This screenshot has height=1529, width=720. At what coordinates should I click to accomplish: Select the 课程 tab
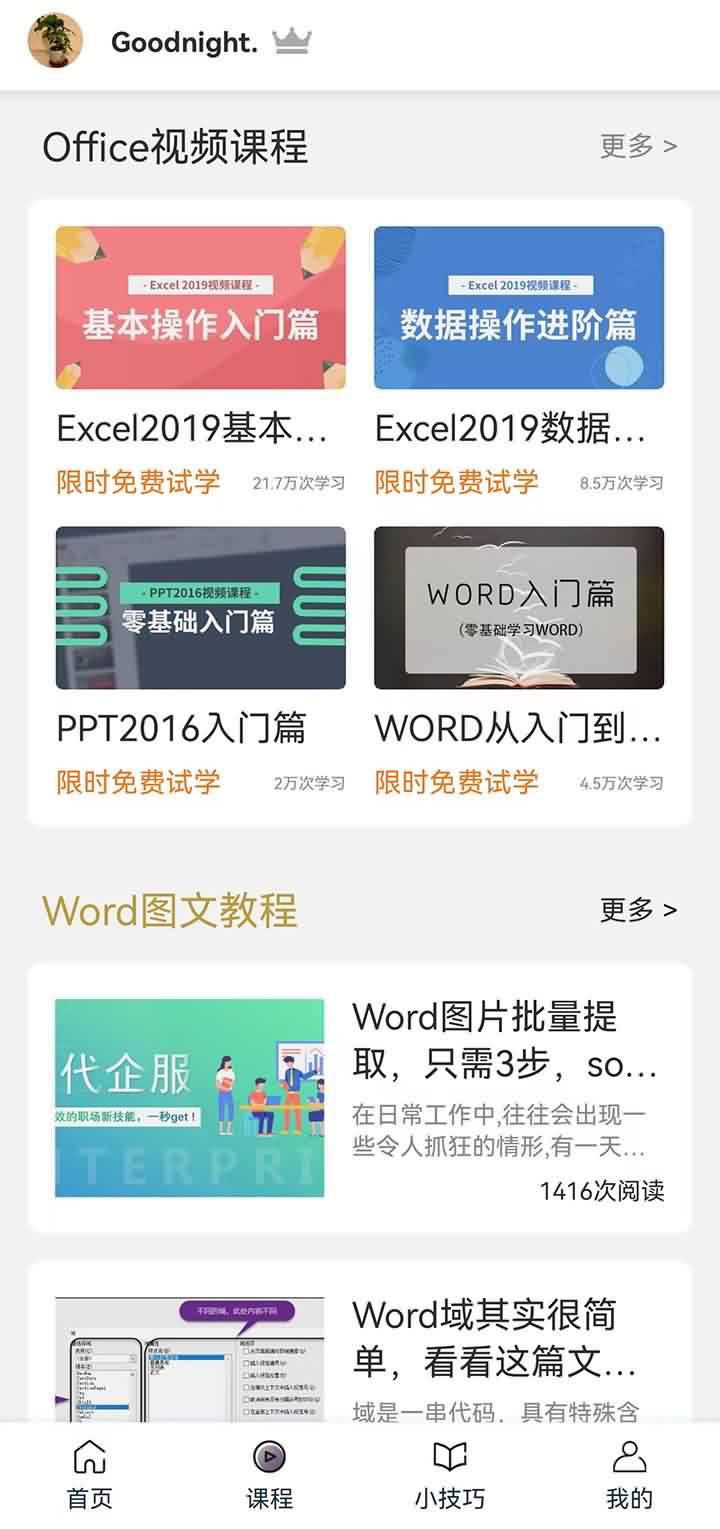pyautogui.click(x=270, y=1474)
